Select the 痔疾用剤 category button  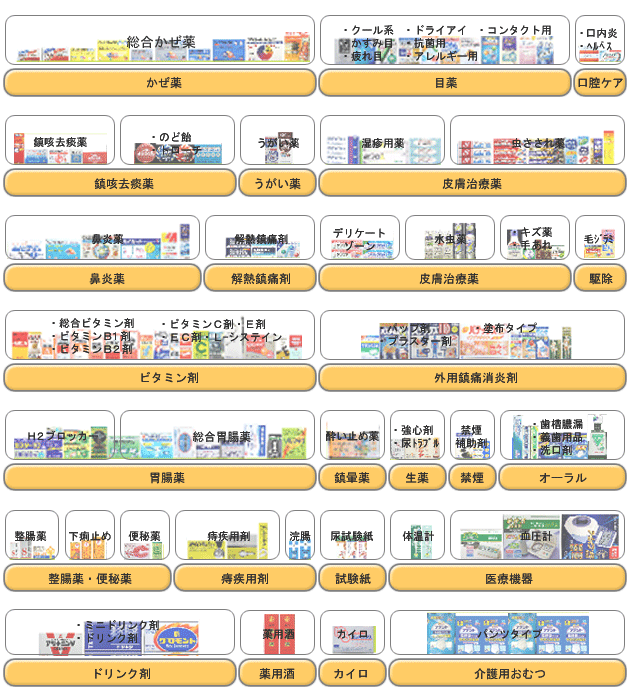pos(245,578)
